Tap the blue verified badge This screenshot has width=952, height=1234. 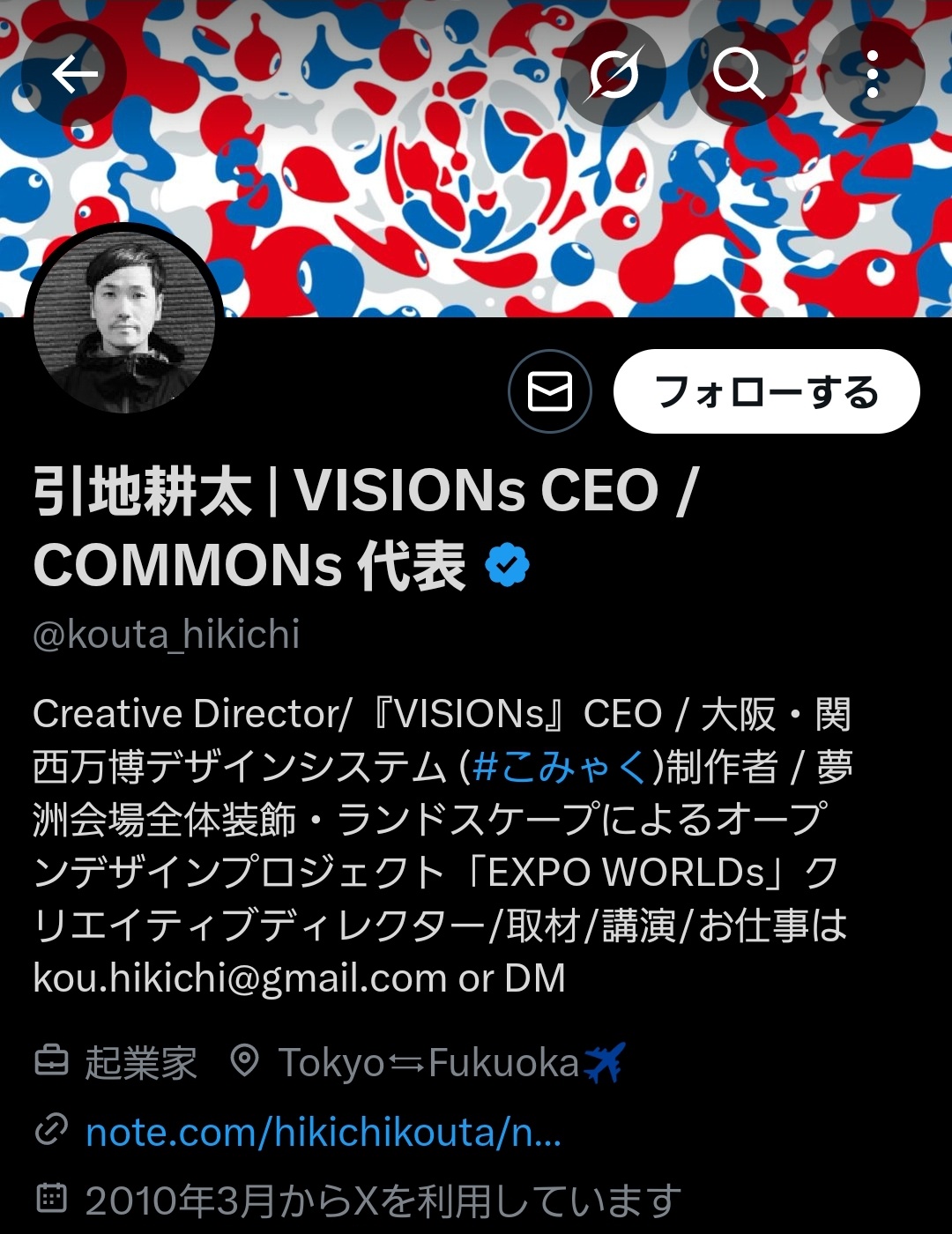point(507,566)
